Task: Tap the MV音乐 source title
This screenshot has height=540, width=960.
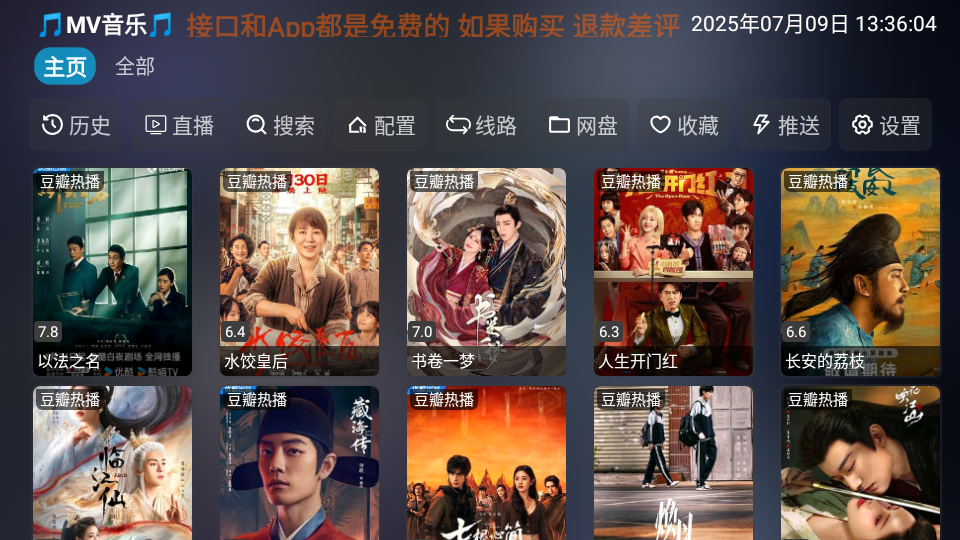Action: click(x=105, y=24)
